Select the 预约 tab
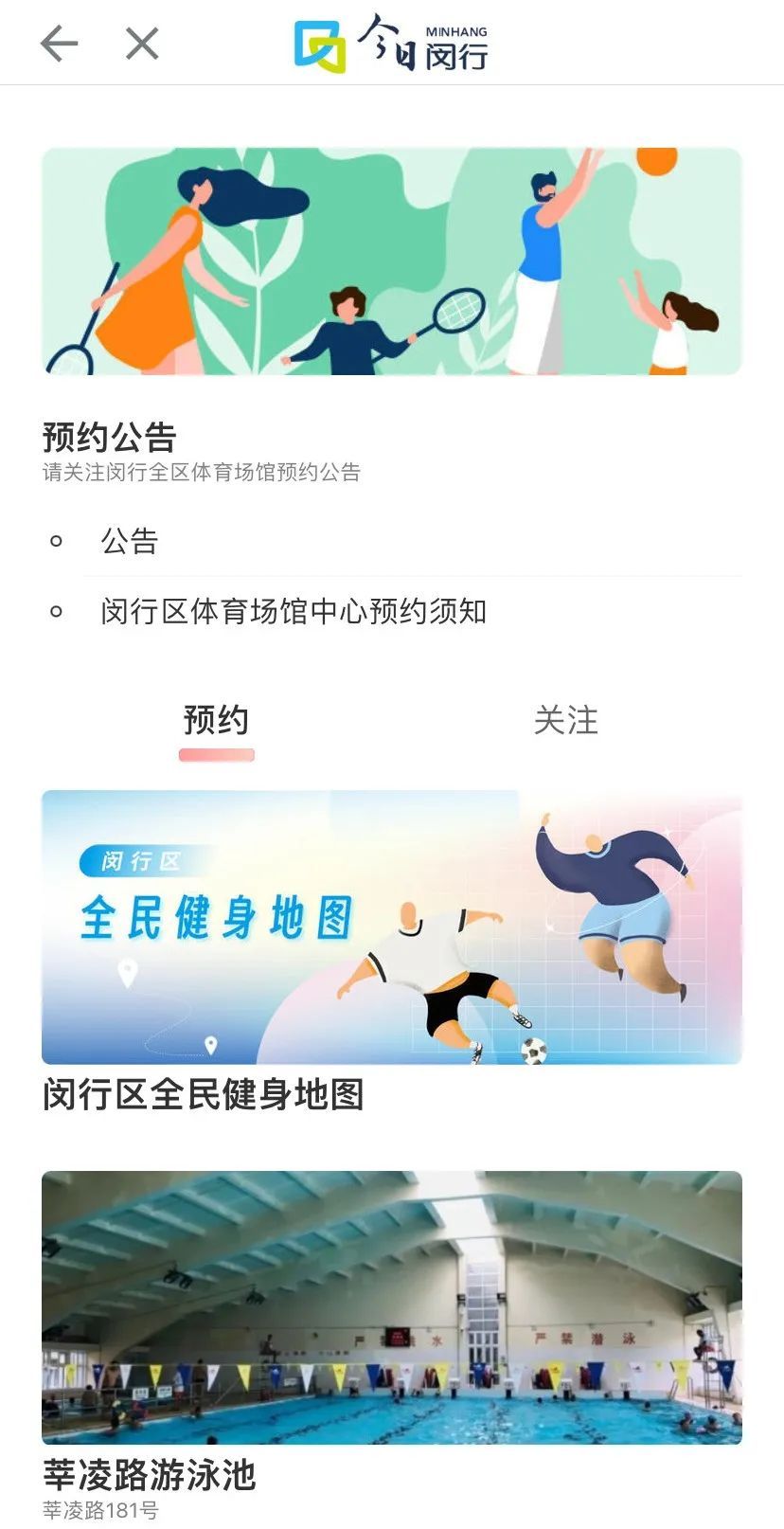Viewport: 784px width, 1529px height. click(216, 721)
